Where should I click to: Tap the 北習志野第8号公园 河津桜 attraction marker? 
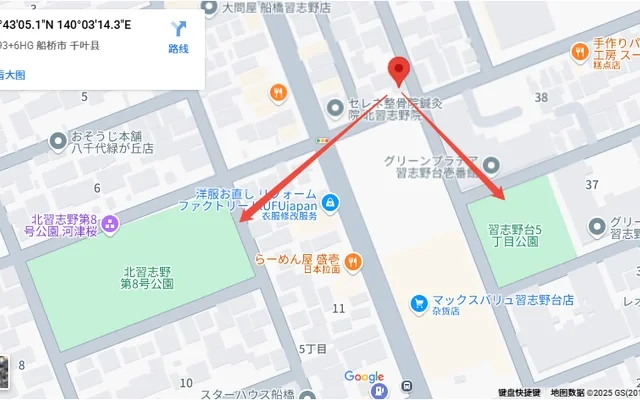(110, 222)
